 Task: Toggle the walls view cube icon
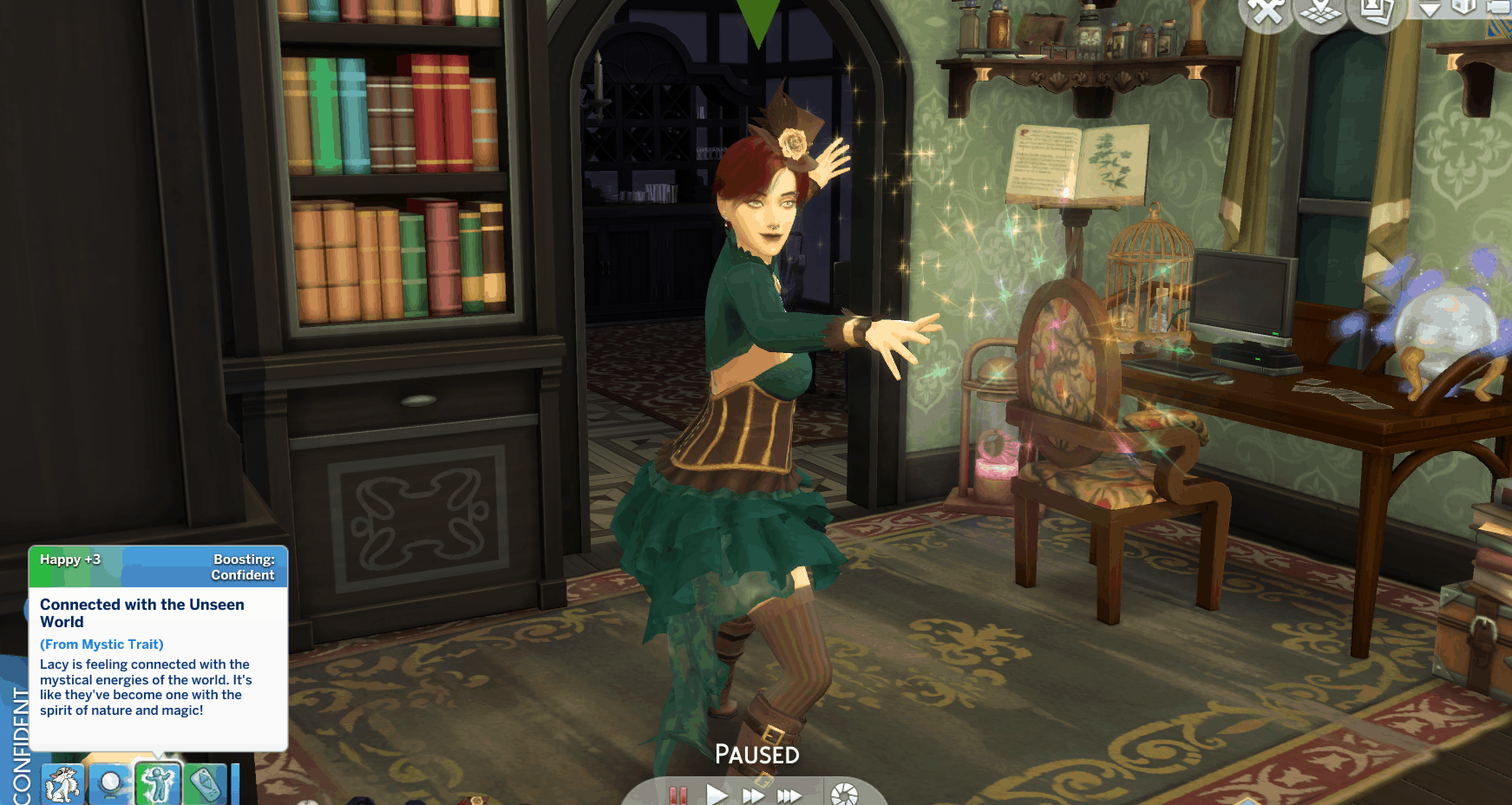click(x=1463, y=7)
